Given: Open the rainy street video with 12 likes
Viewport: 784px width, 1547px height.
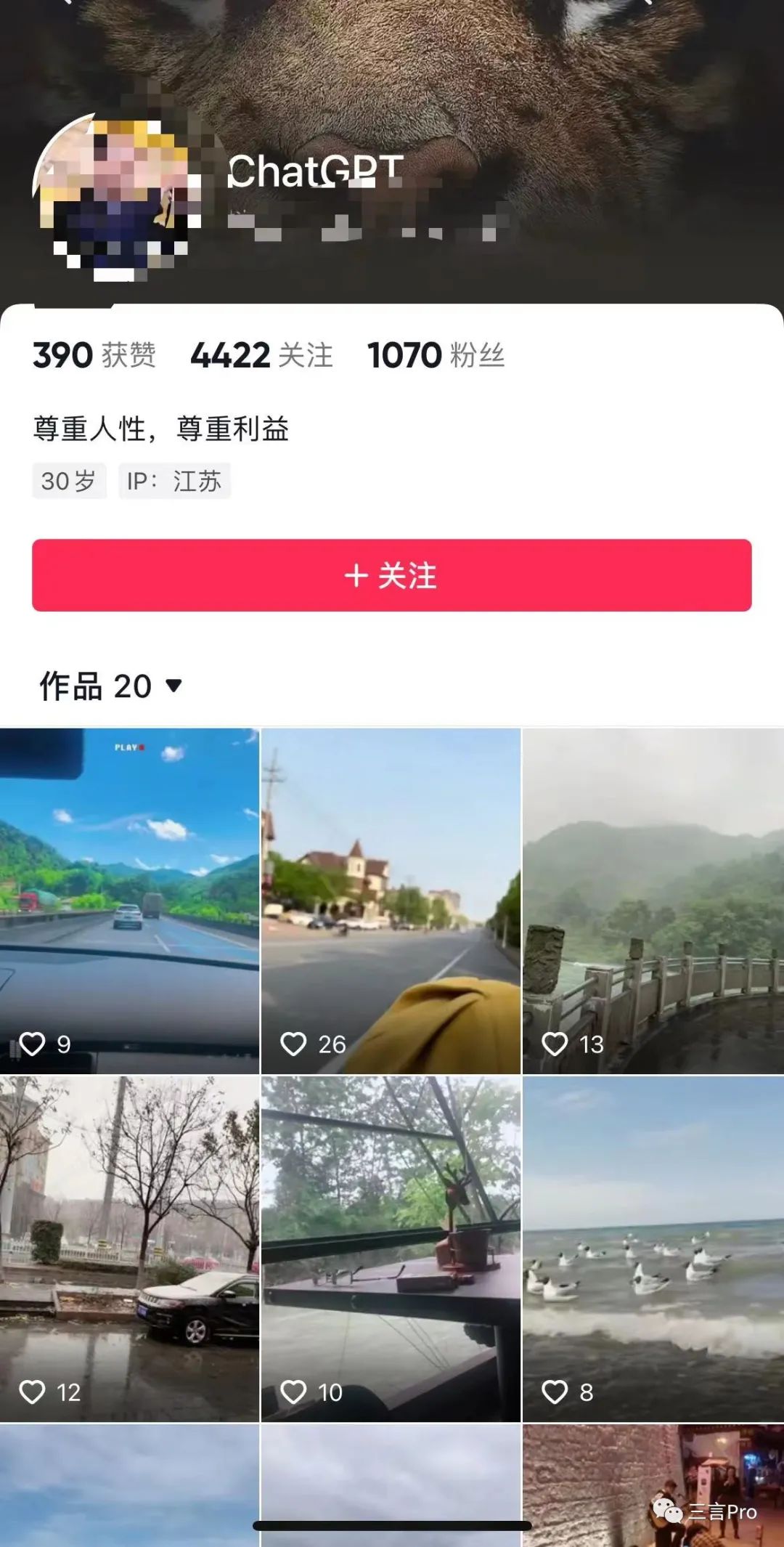Looking at the screenshot, I should pyautogui.click(x=129, y=1248).
